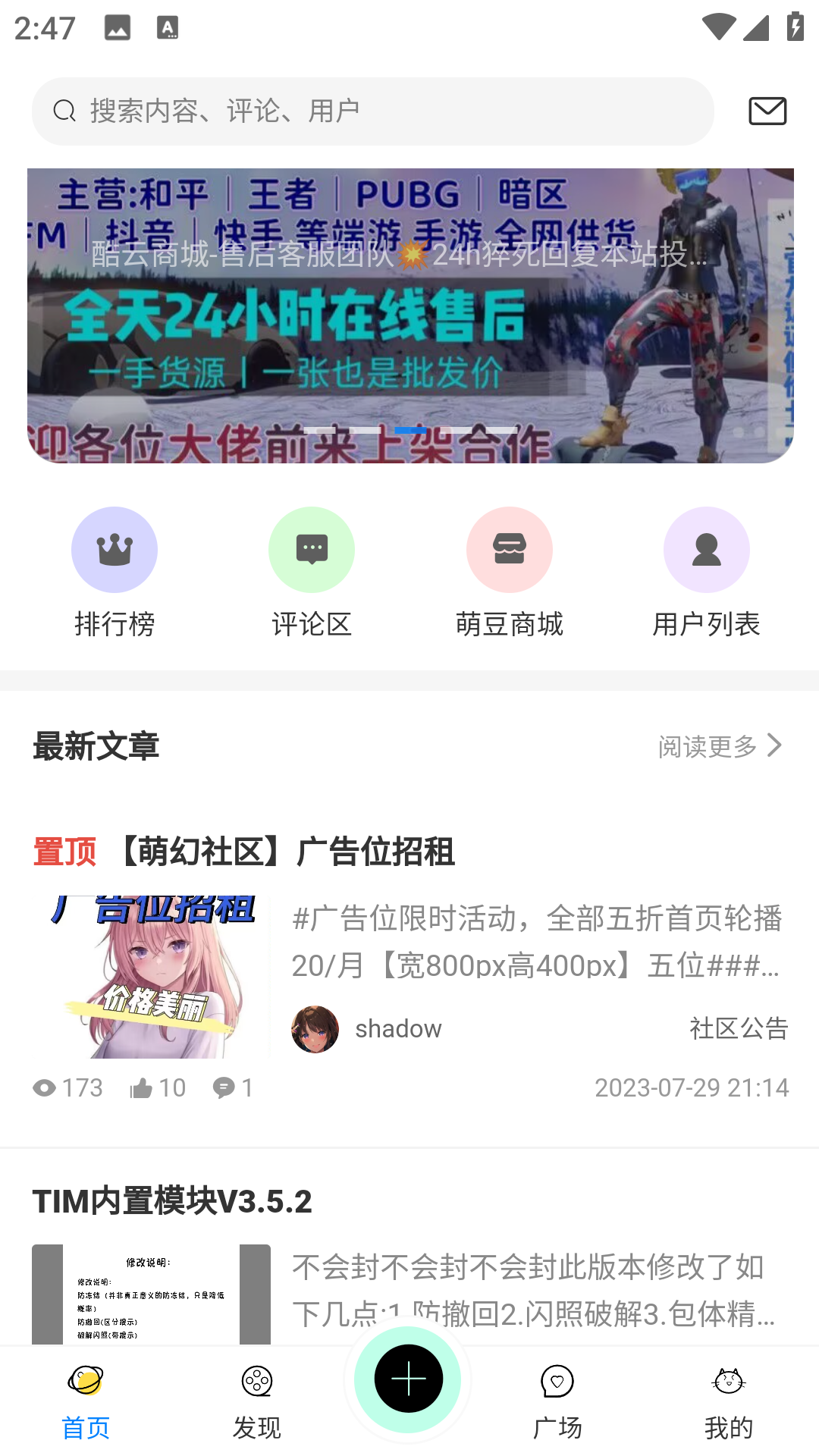
Task: Open the messages envelope icon
Action: (767, 111)
